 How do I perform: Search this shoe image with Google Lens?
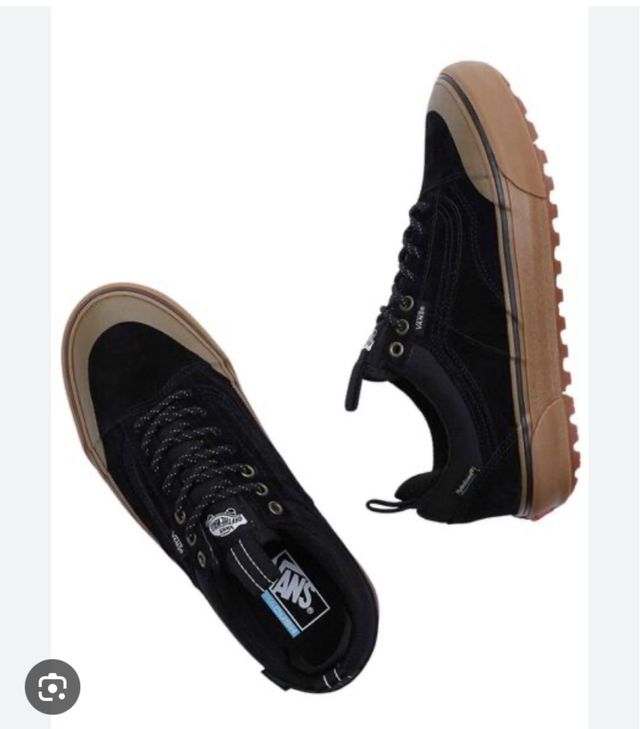click(52, 687)
